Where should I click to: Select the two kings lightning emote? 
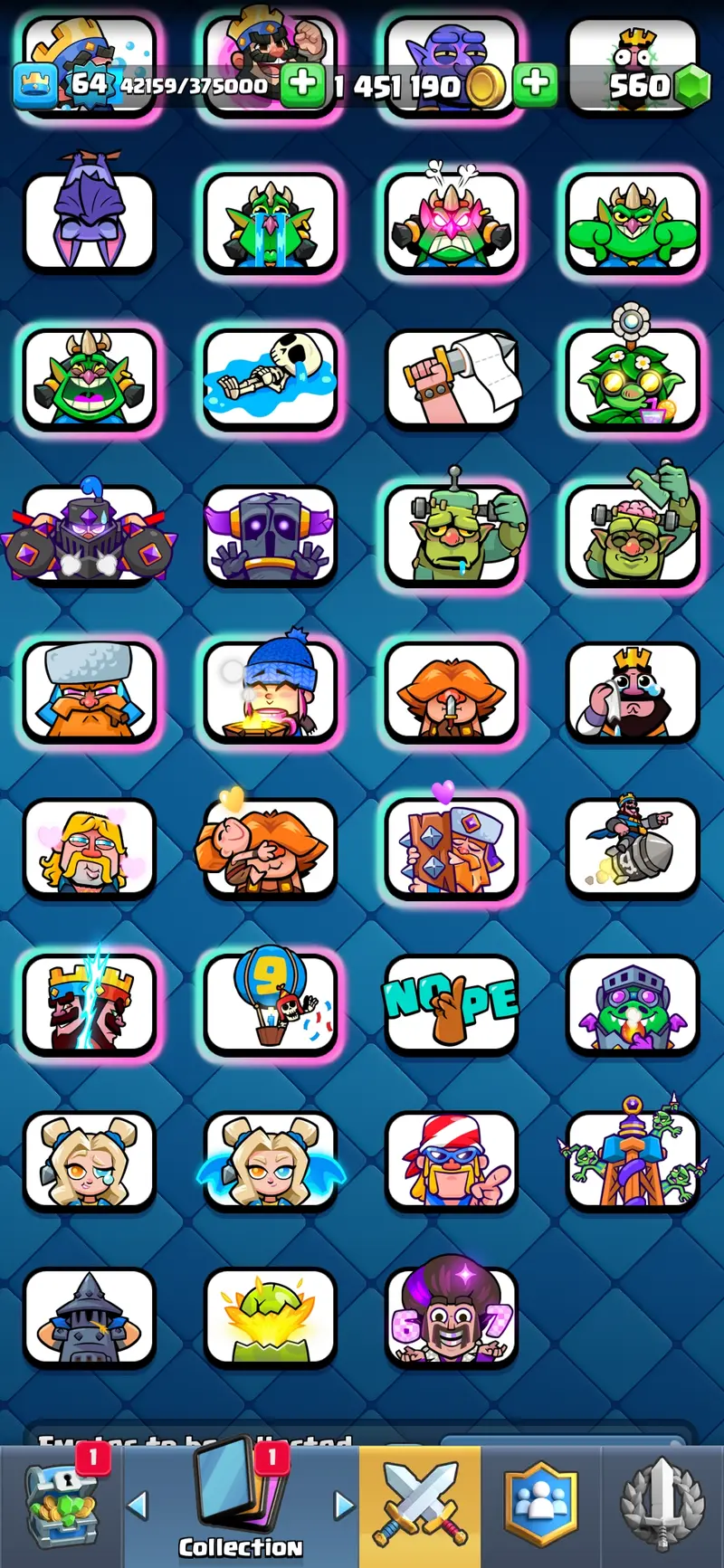pos(89,1003)
